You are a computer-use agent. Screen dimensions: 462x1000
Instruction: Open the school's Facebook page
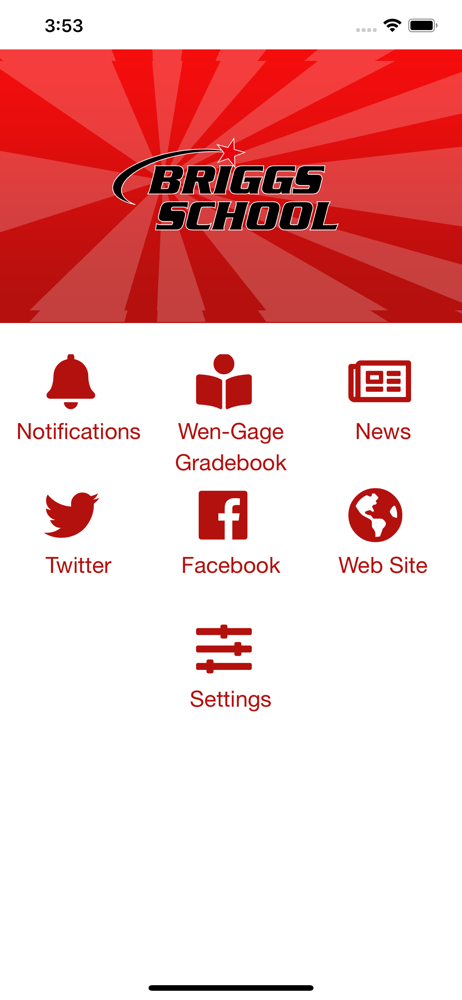(223, 515)
